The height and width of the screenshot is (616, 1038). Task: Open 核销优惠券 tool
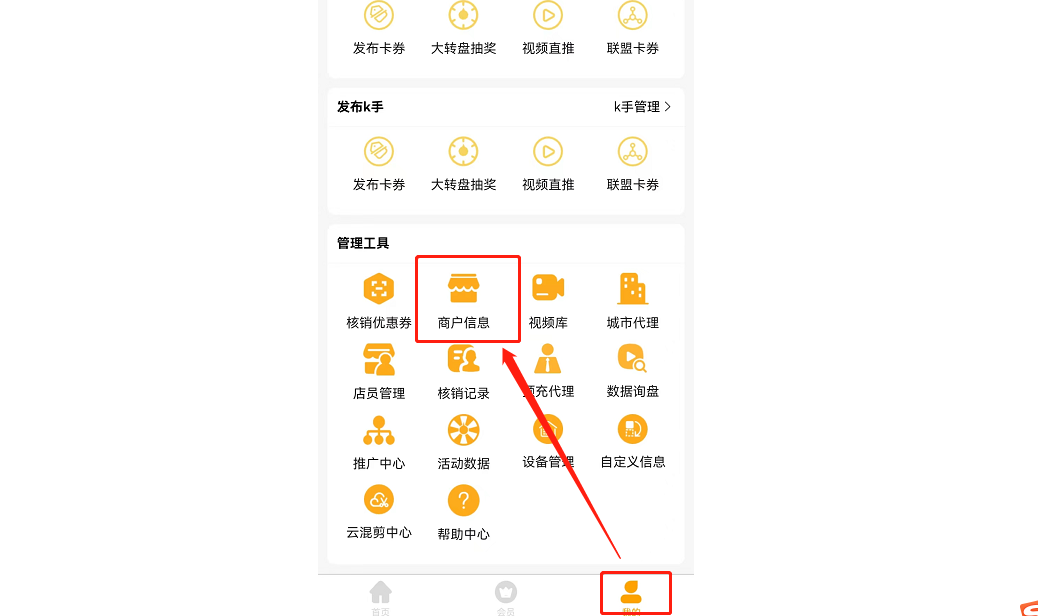point(379,301)
